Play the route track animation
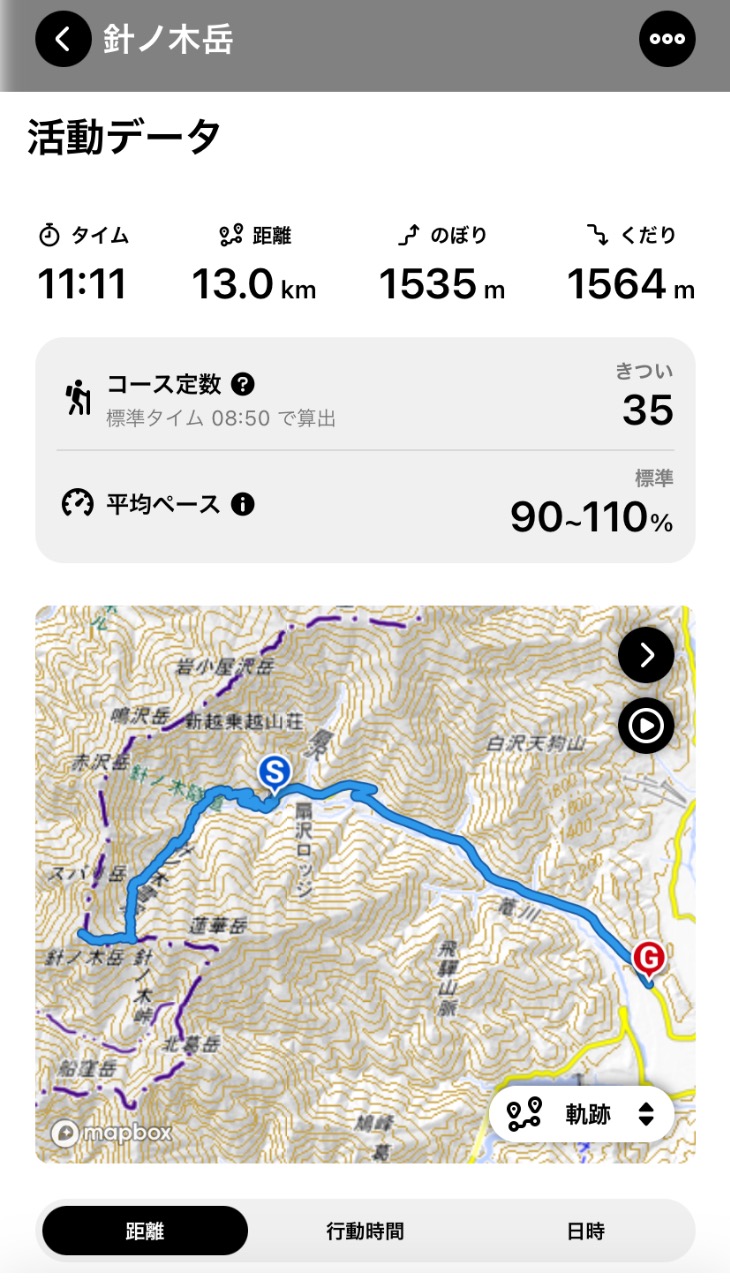 coord(646,726)
